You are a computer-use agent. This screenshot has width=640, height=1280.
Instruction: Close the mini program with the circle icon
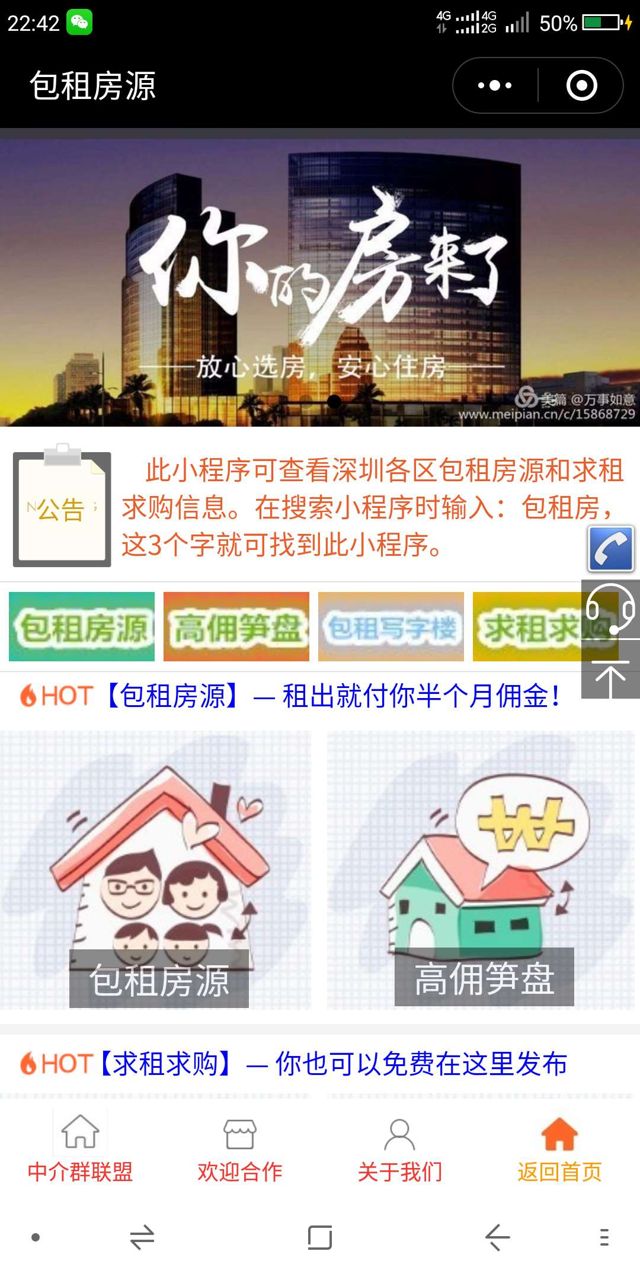coord(581,86)
